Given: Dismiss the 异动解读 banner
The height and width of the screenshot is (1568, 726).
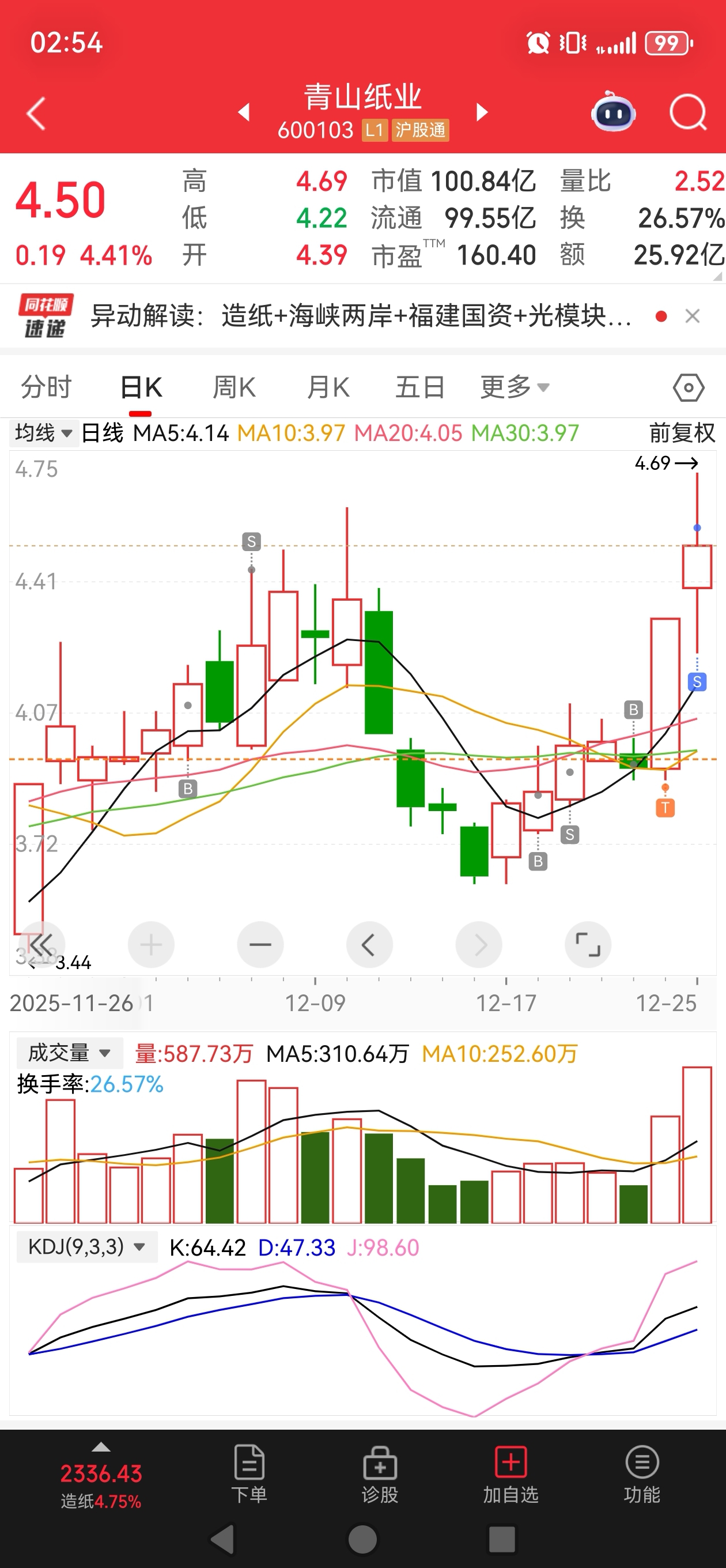Looking at the screenshot, I should point(692,316).
